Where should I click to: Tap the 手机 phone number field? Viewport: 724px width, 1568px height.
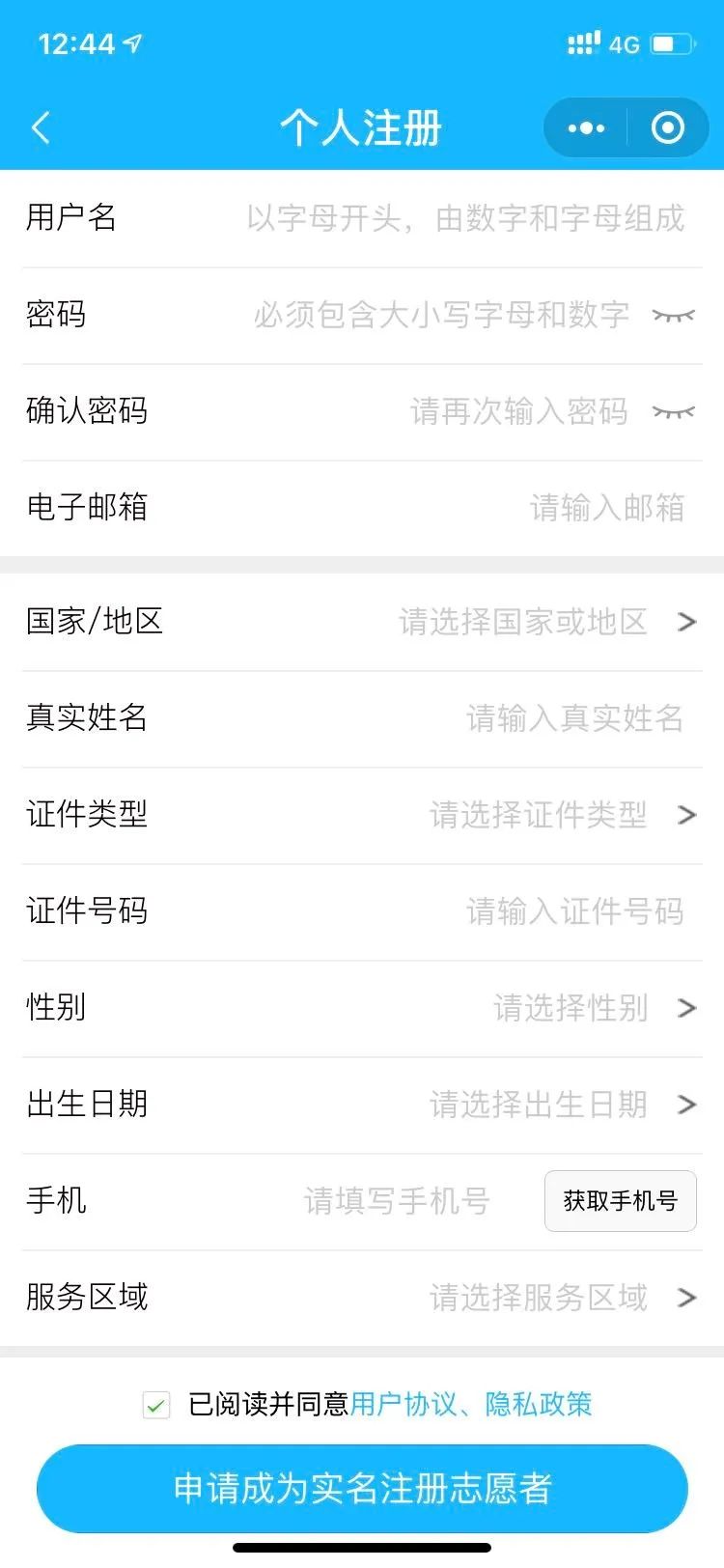(x=396, y=1201)
